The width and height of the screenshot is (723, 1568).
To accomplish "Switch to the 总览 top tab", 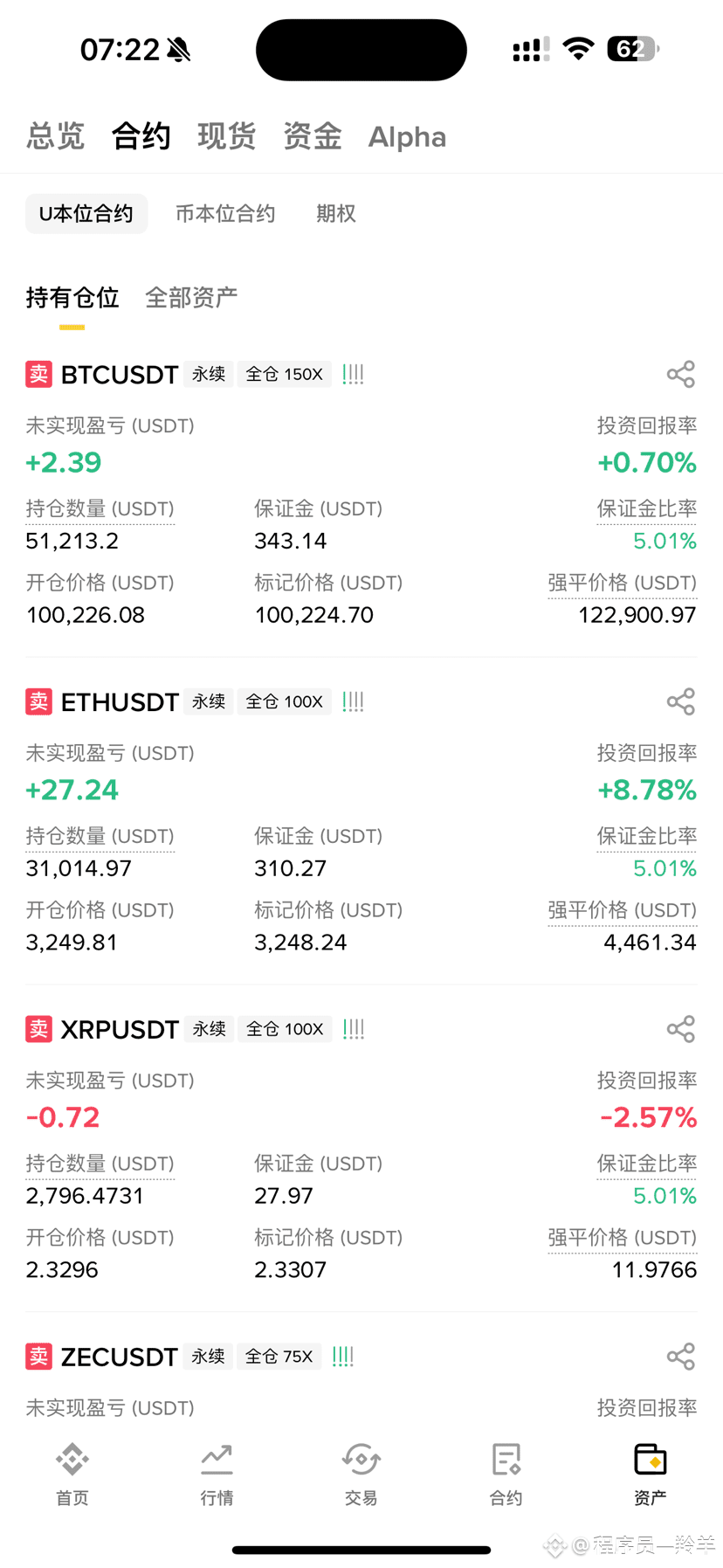I will [55, 136].
